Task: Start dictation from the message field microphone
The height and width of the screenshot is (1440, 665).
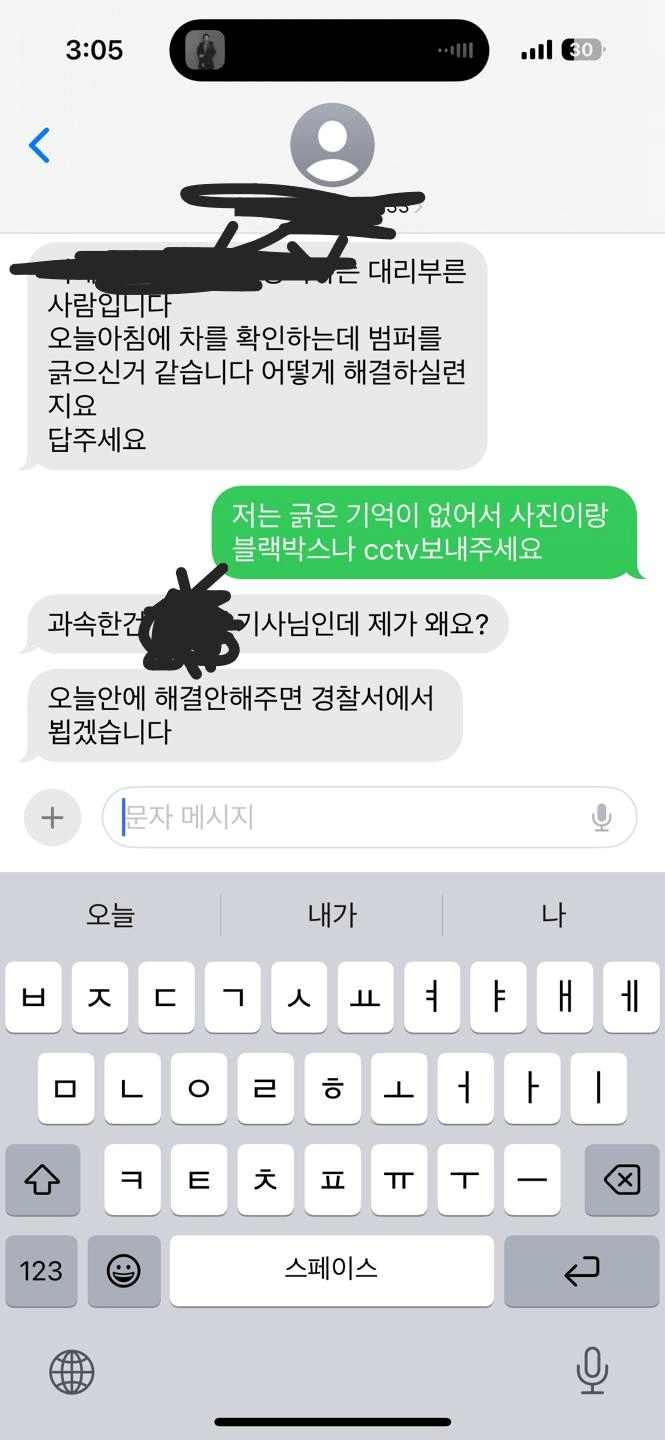Action: [x=601, y=818]
